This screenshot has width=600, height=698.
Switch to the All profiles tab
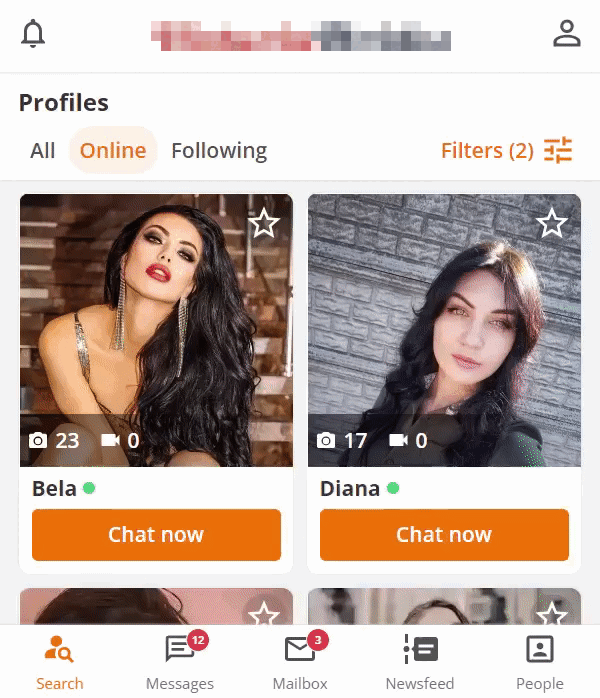[43, 151]
